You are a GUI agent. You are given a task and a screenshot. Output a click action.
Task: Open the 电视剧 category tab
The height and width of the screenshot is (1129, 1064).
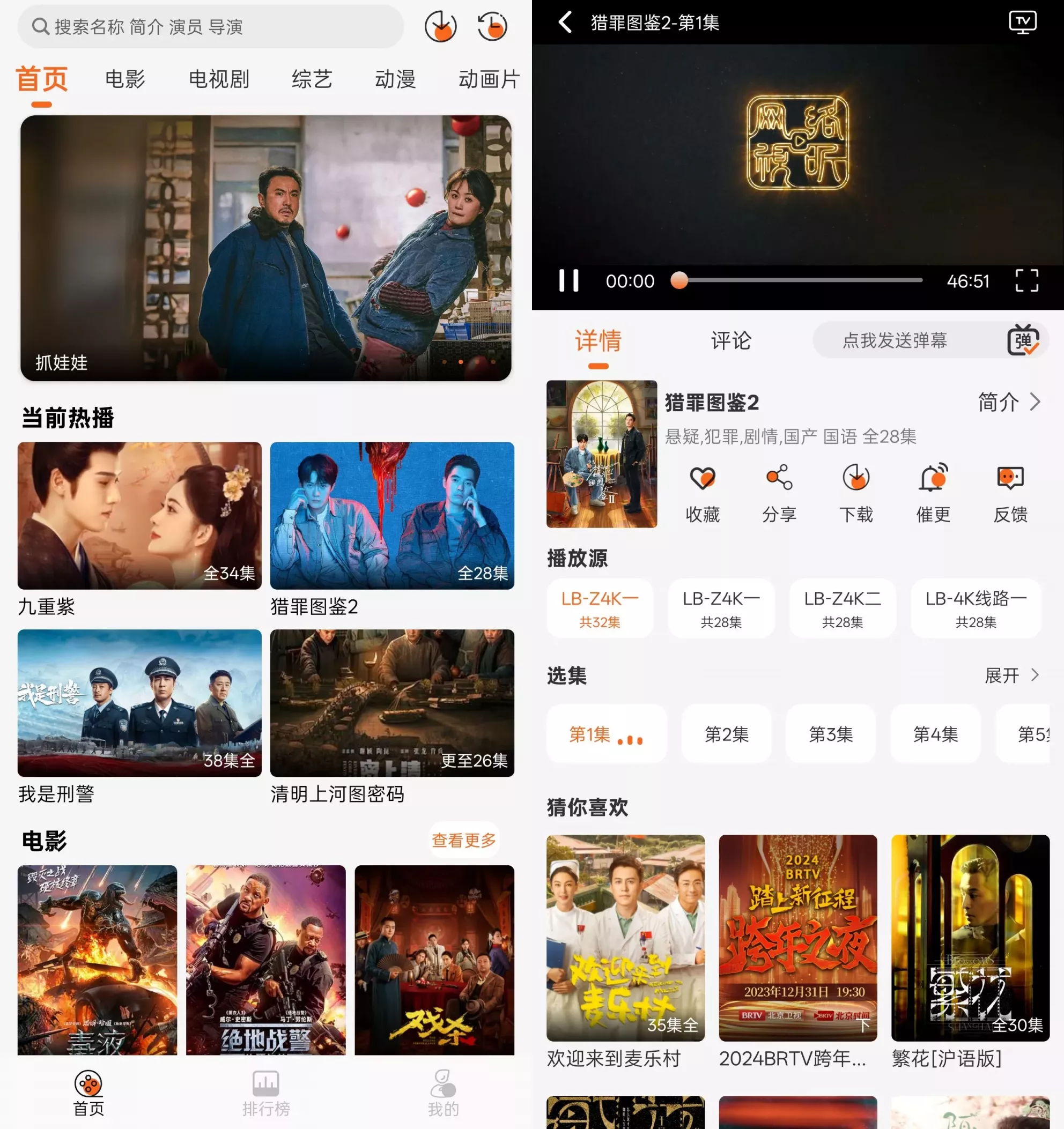(x=219, y=79)
